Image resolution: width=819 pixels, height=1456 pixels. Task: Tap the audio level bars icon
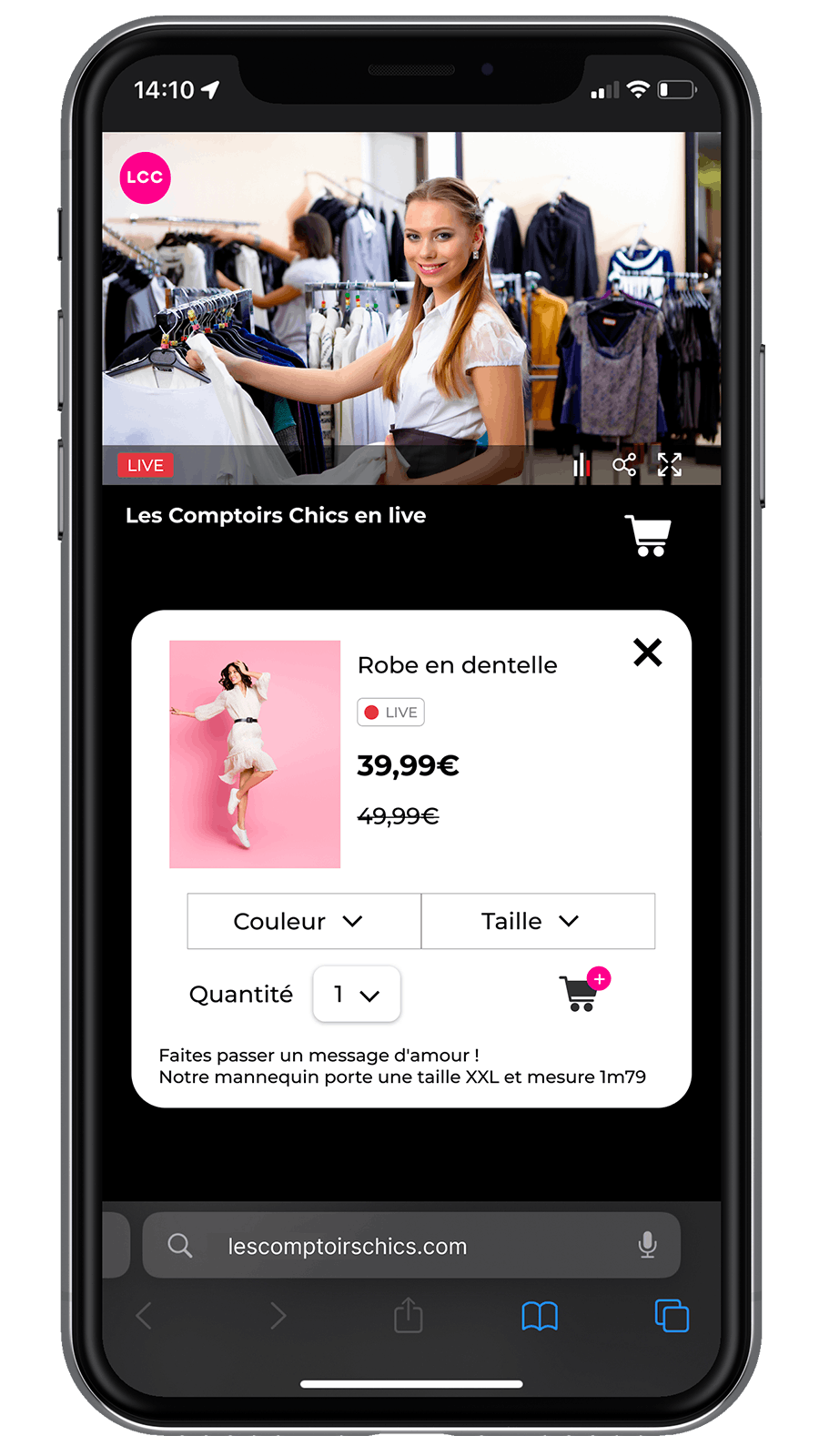pyautogui.click(x=581, y=465)
